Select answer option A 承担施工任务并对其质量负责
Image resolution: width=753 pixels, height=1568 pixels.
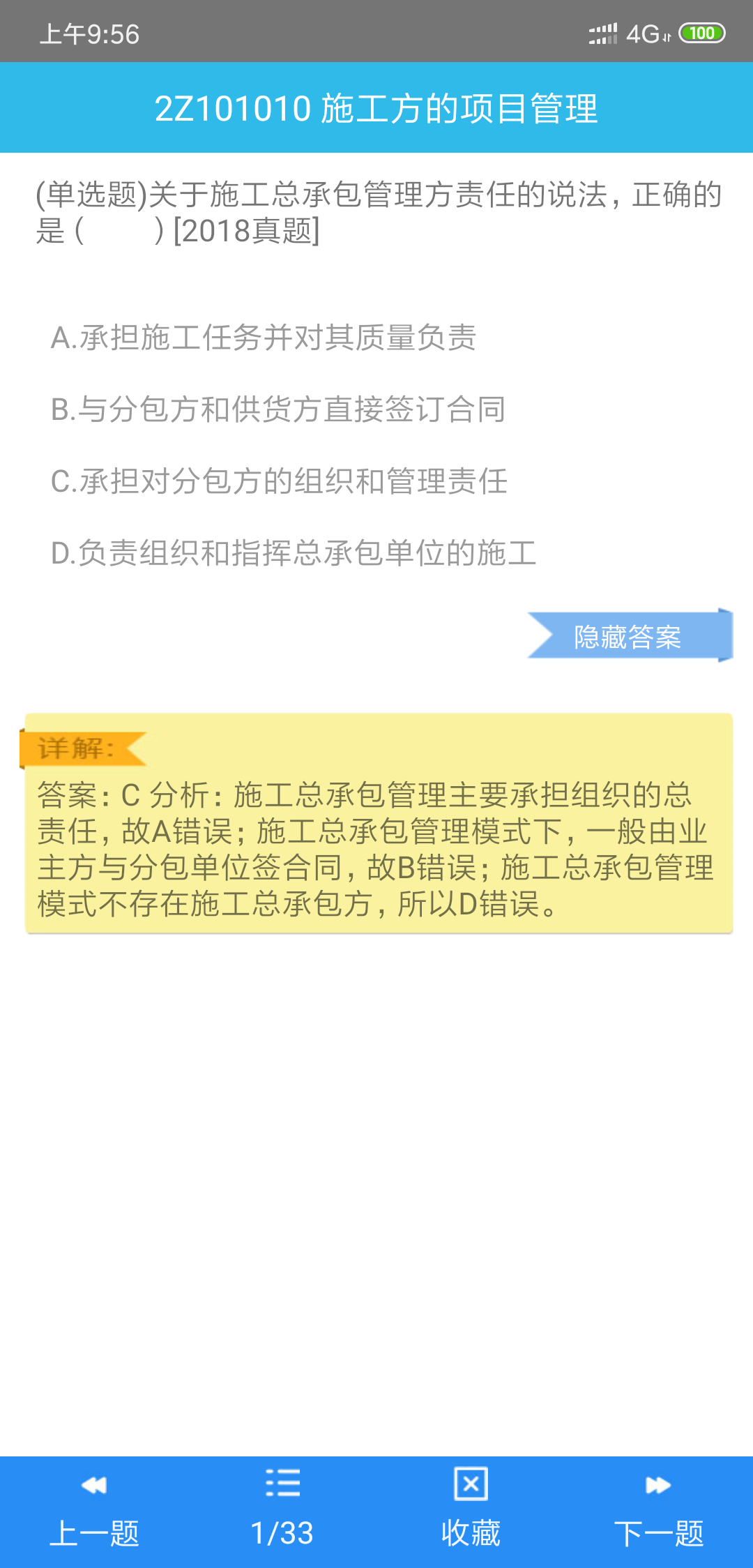264,338
